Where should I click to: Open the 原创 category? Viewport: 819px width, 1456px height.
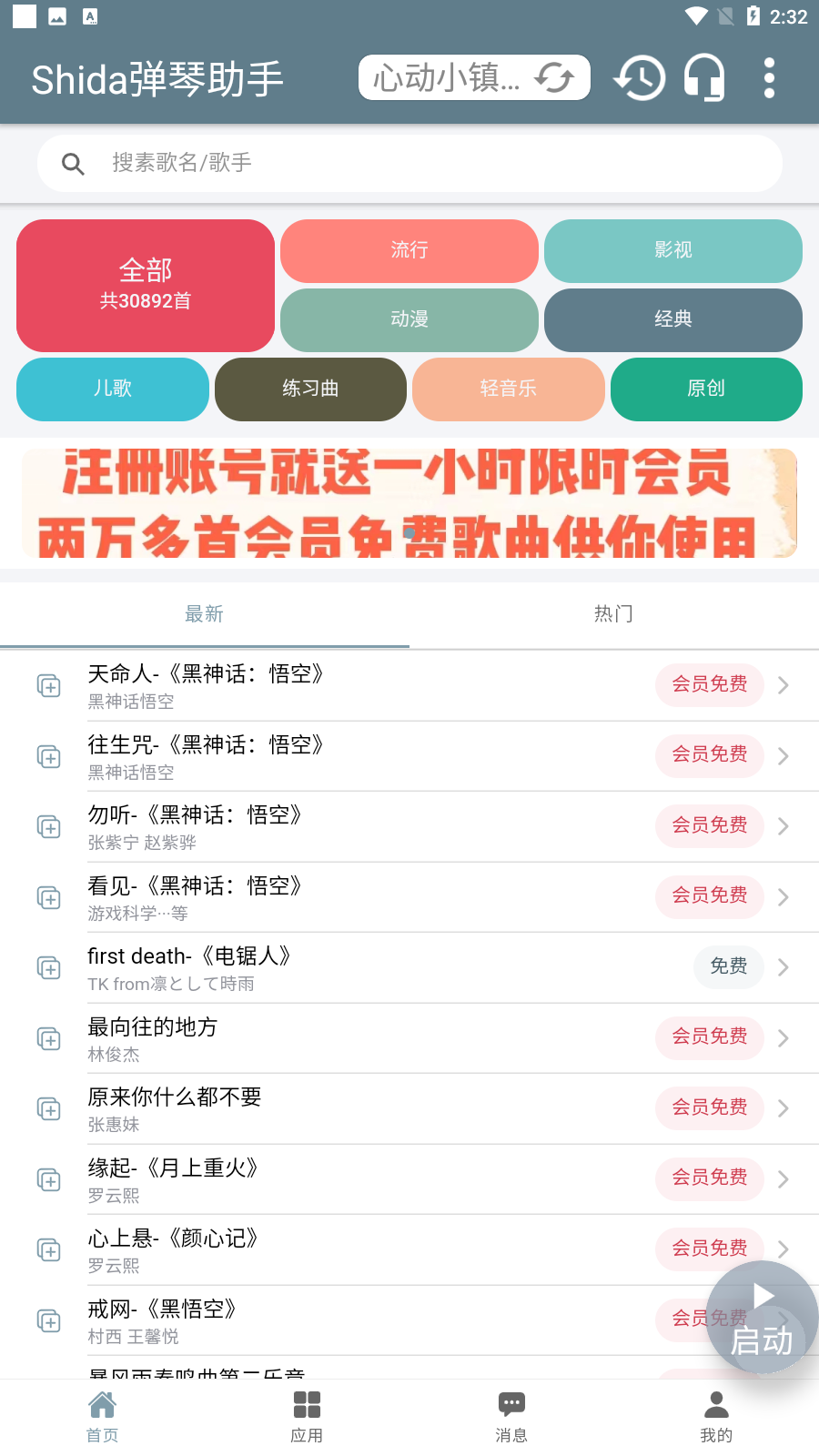(706, 389)
